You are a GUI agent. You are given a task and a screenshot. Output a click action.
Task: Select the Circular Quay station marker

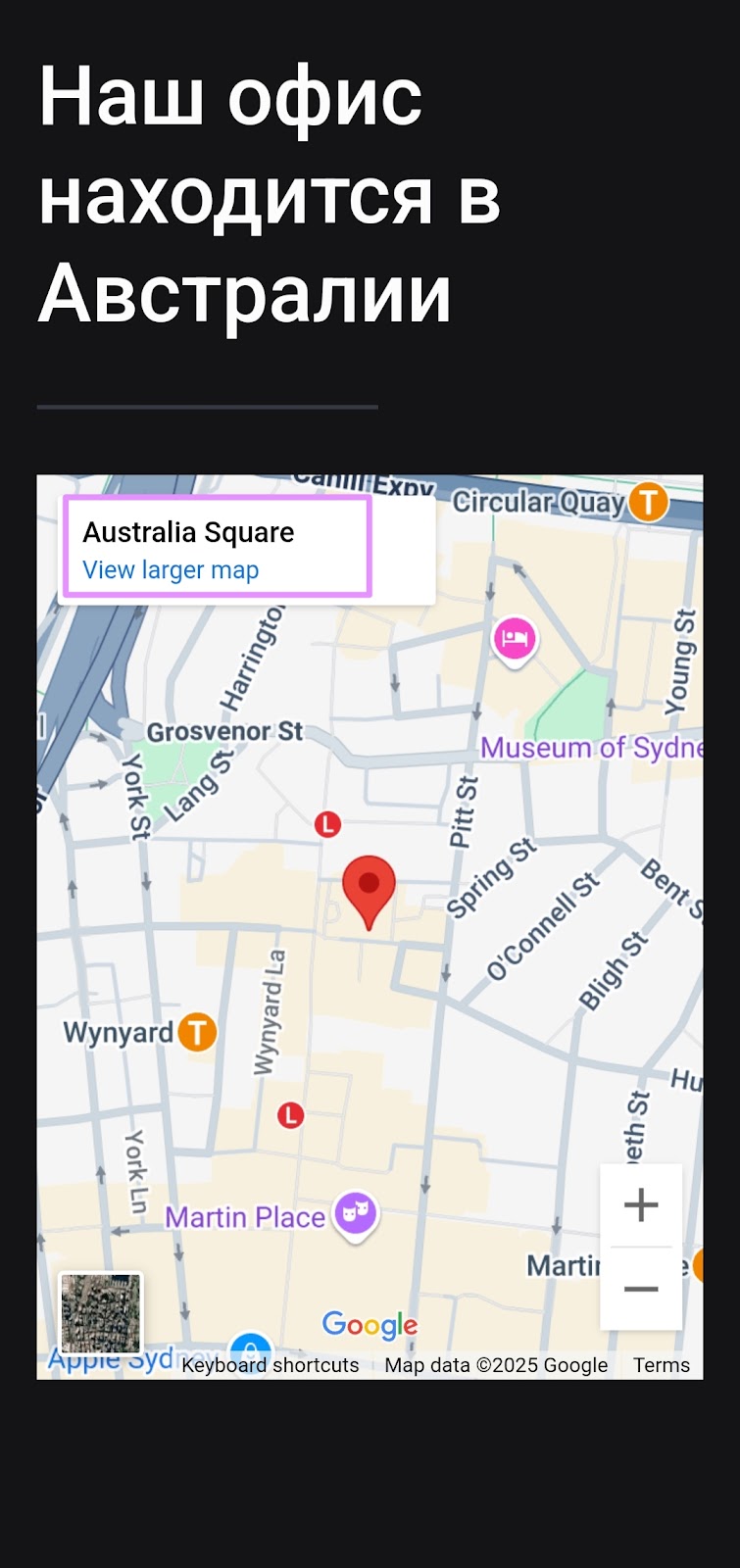click(648, 502)
